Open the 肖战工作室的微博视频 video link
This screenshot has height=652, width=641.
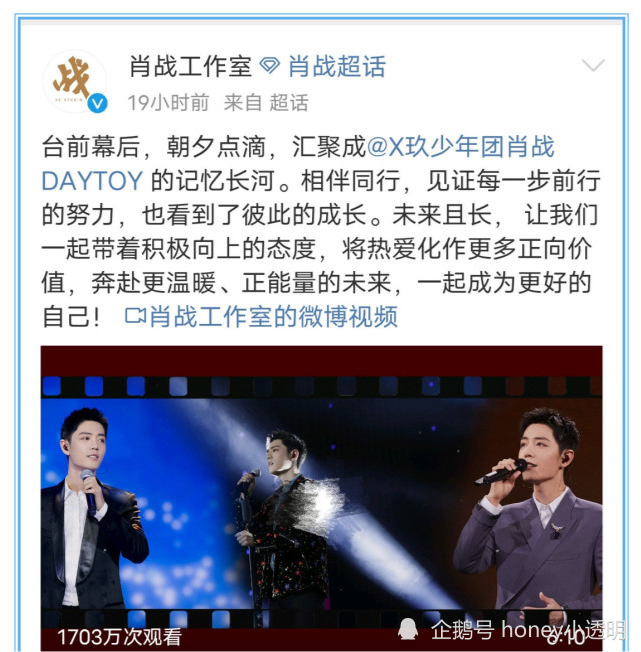(x=261, y=317)
